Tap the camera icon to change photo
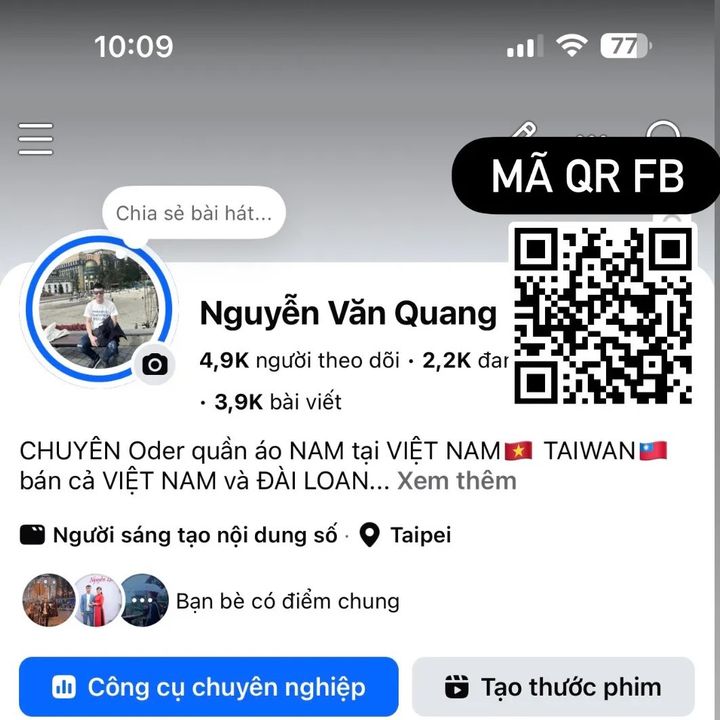Viewport: 720px width, 720px height. pos(155,365)
